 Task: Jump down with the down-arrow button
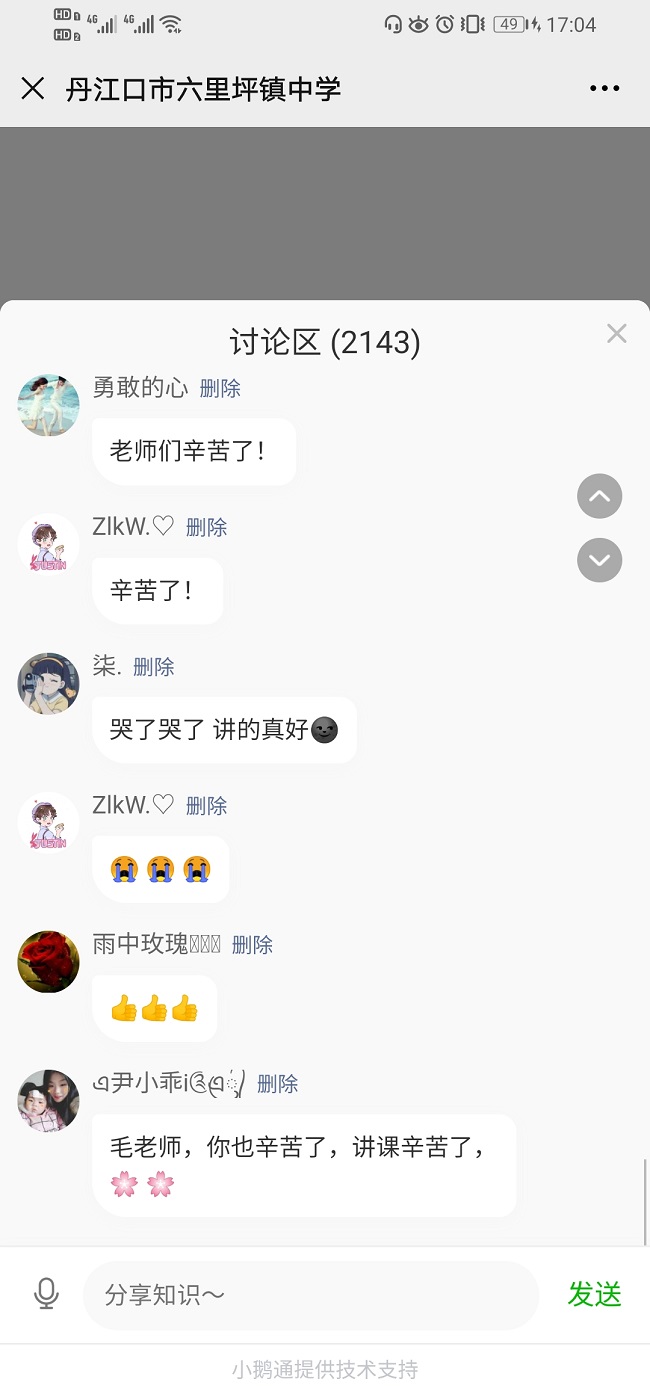coord(600,560)
